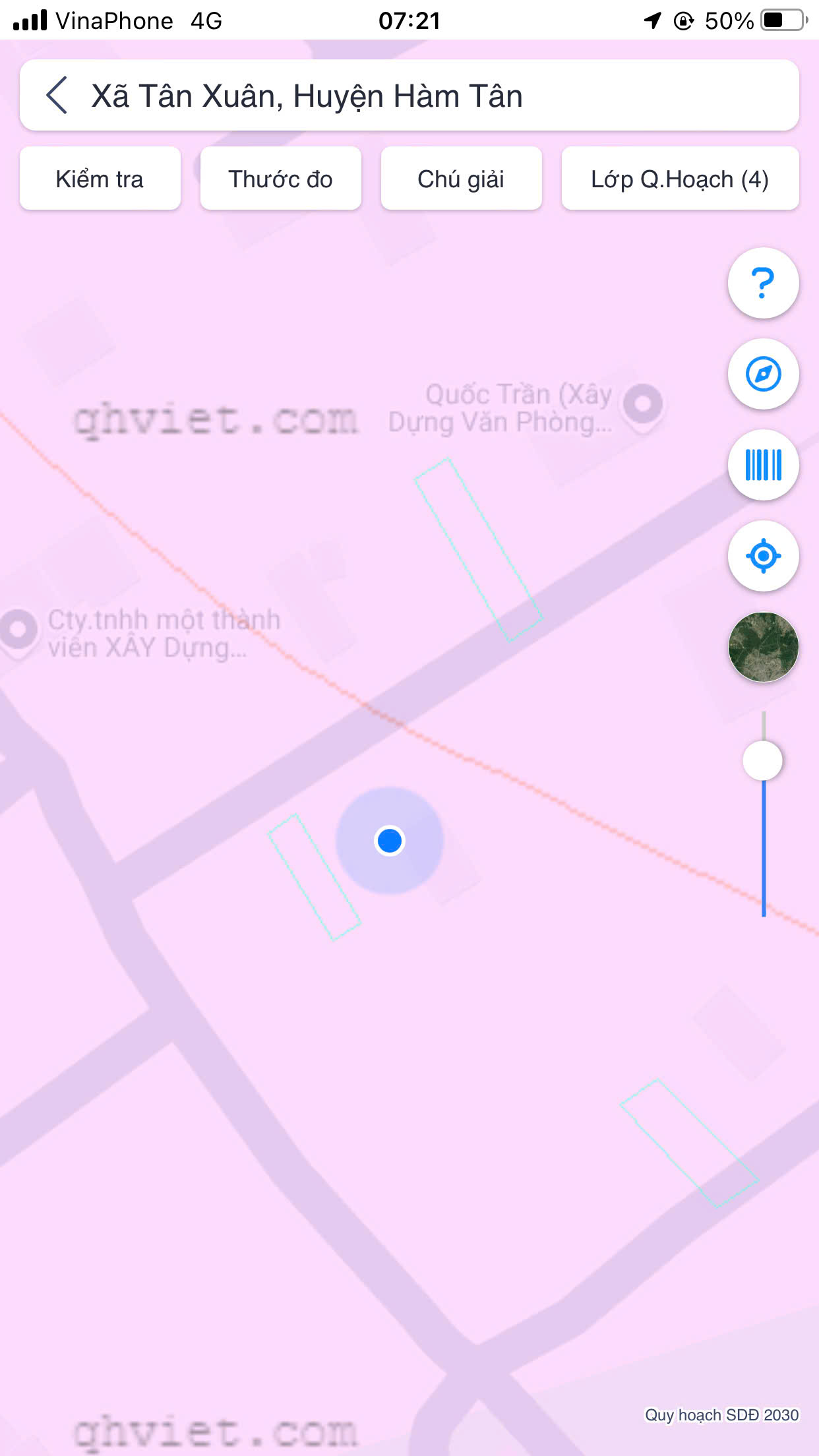This screenshot has width=819, height=1456.
Task: Tap the barcode-style stripes button
Action: (763, 465)
